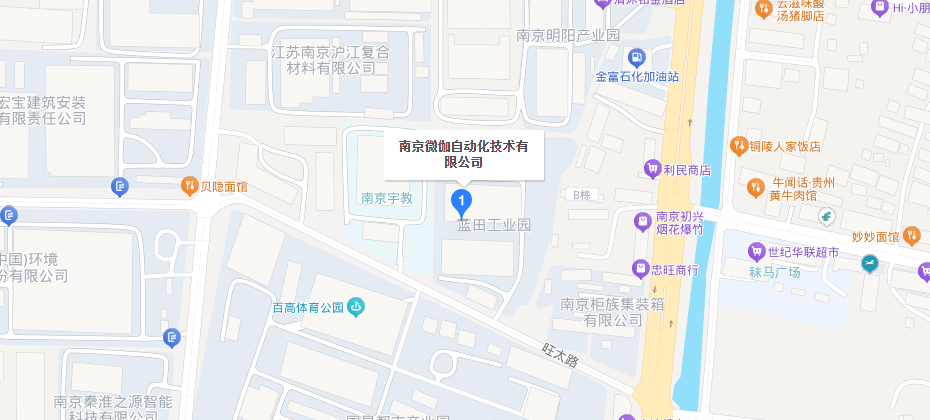The image size is (930, 420).
Task: Select 铜陵人家饭店 restaurant marker
Action: (x=739, y=145)
